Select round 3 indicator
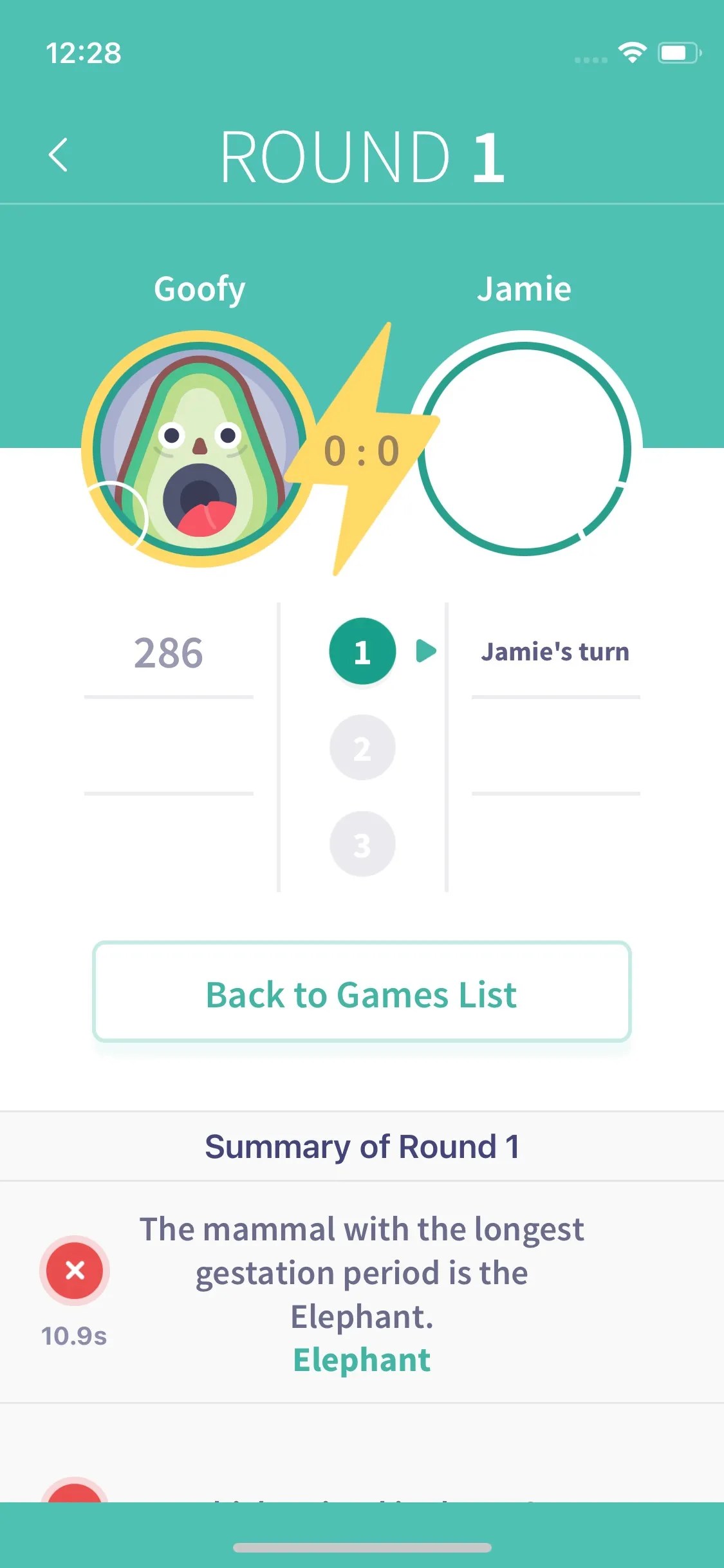This screenshot has height=1568, width=724. pos(362,844)
